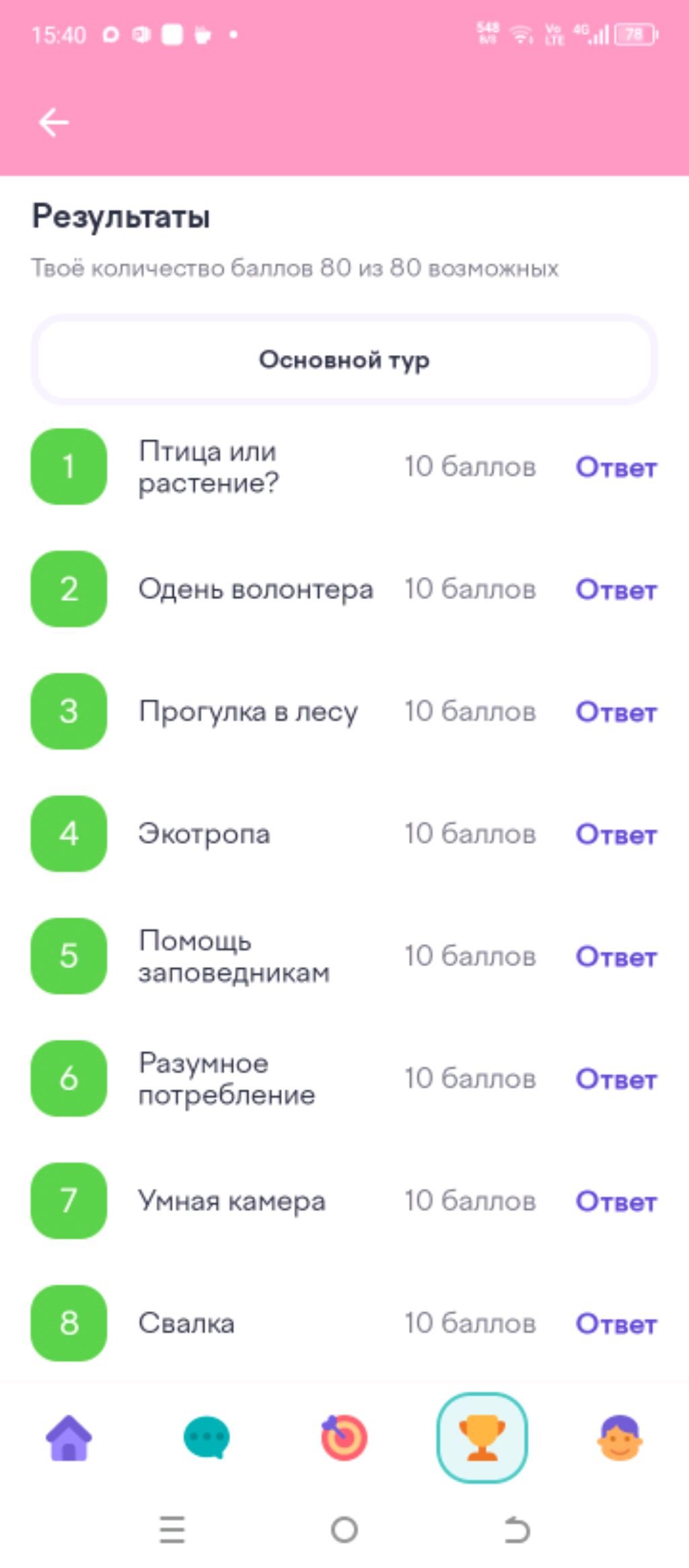Switch to the home tab

click(x=69, y=1438)
